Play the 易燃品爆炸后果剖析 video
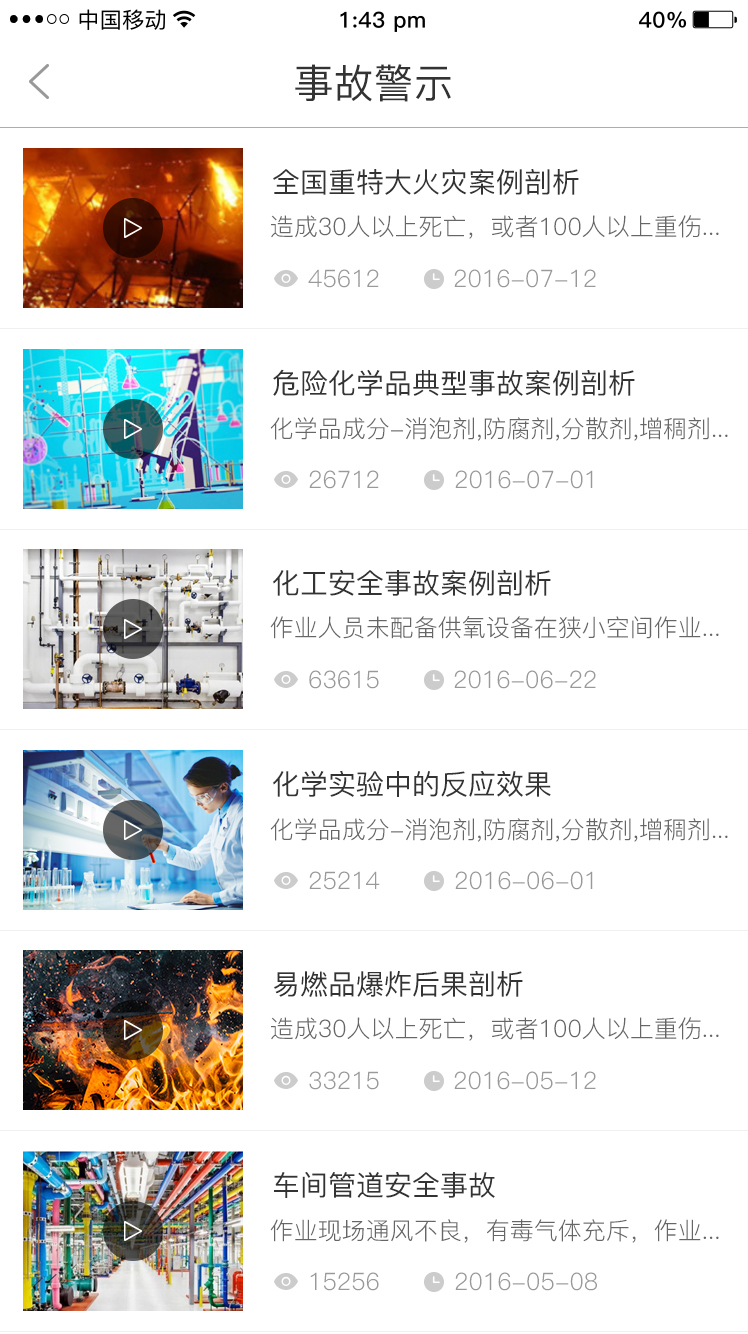Image resolution: width=748 pixels, height=1334 pixels. click(133, 1030)
